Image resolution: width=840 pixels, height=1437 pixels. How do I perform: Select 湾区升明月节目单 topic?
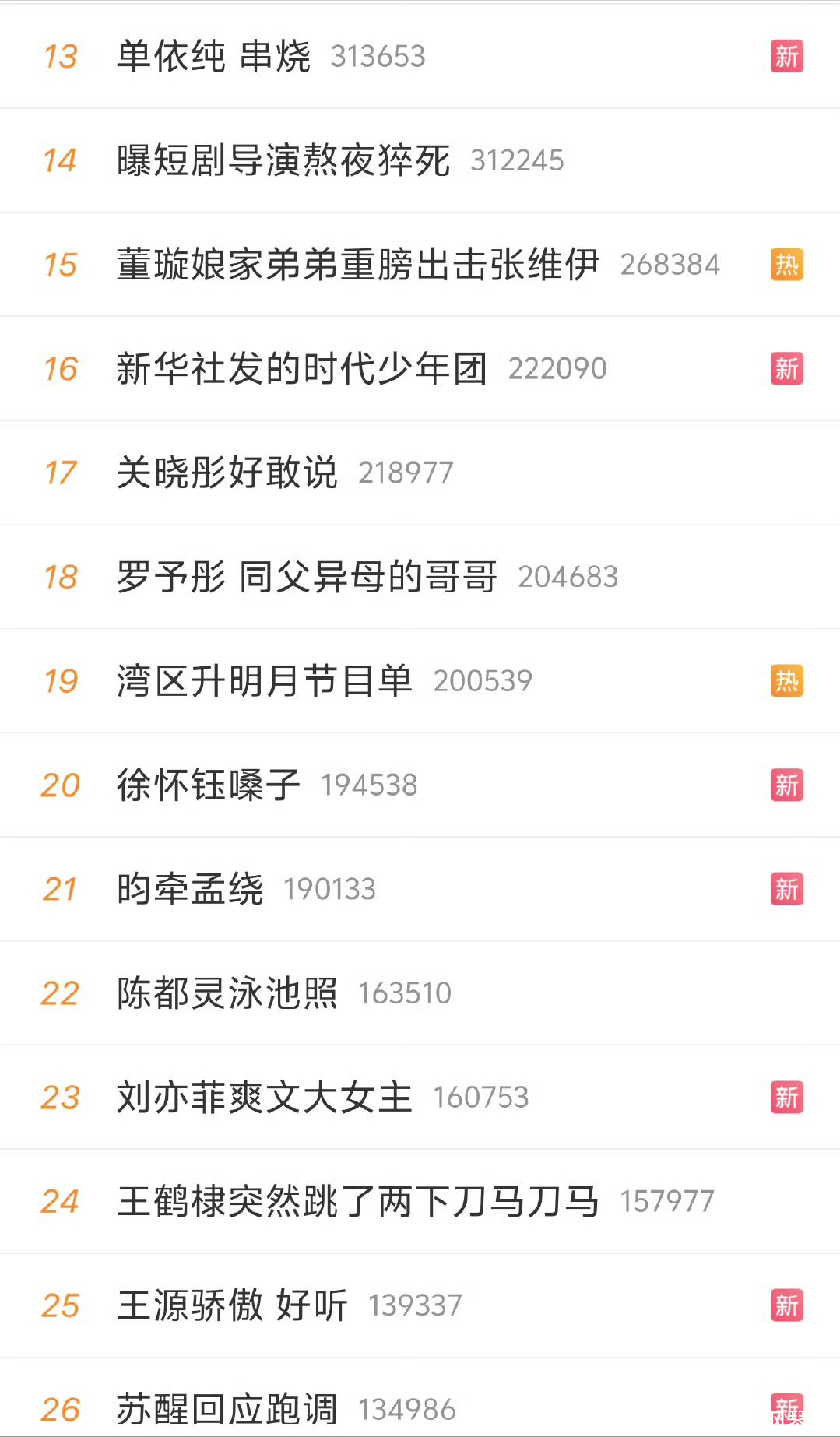pos(265,681)
